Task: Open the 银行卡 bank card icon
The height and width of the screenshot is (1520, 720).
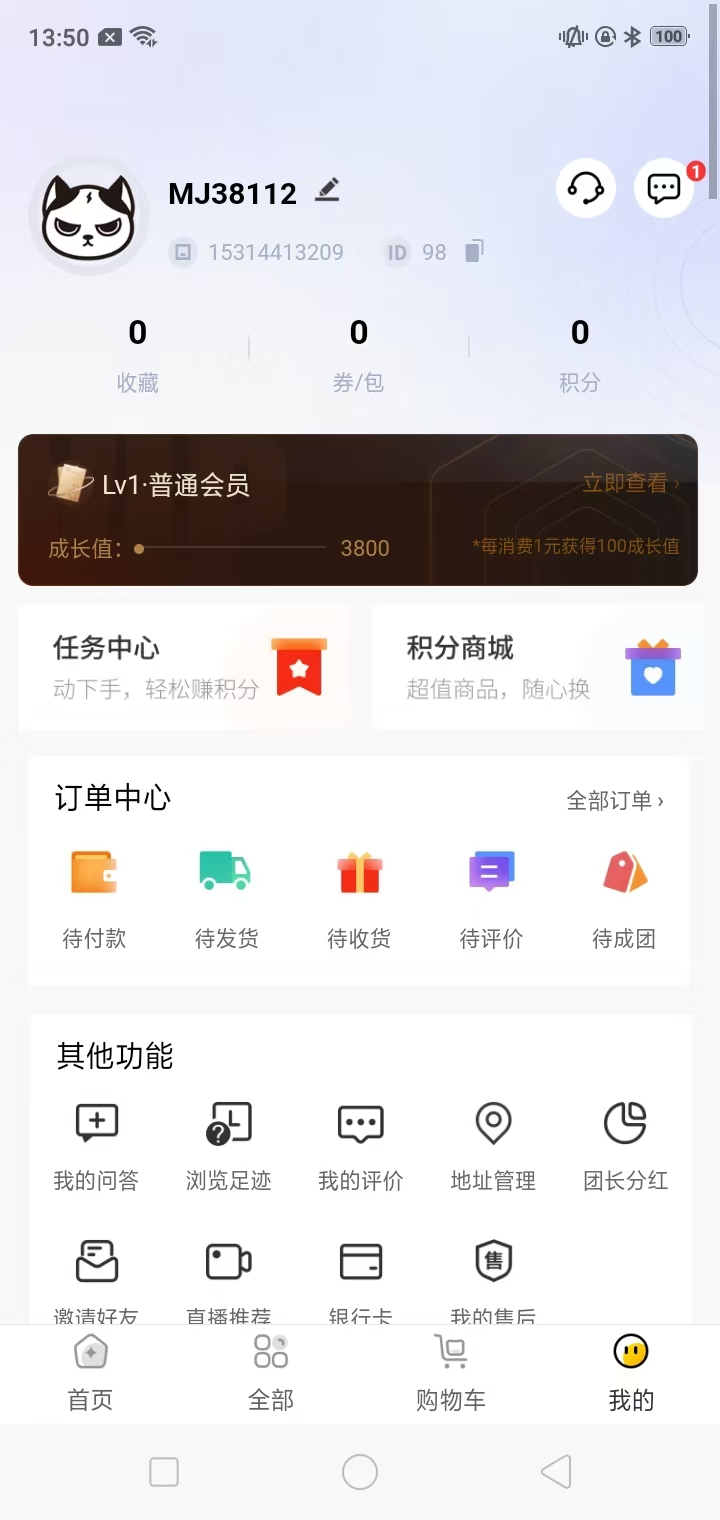Action: pos(360,1262)
